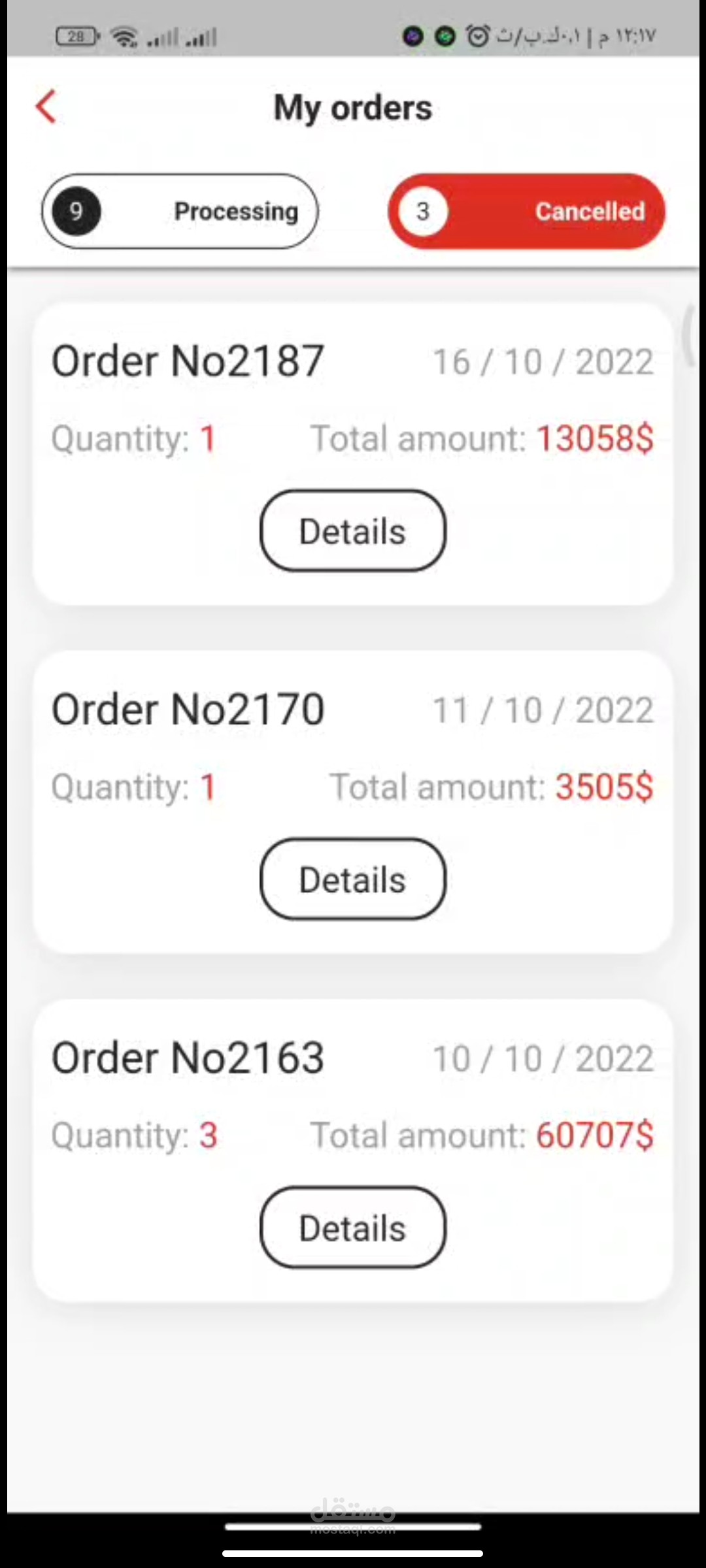This screenshot has width=706, height=1568.
Task: Switch to the Processing orders tab
Action: pos(180,211)
